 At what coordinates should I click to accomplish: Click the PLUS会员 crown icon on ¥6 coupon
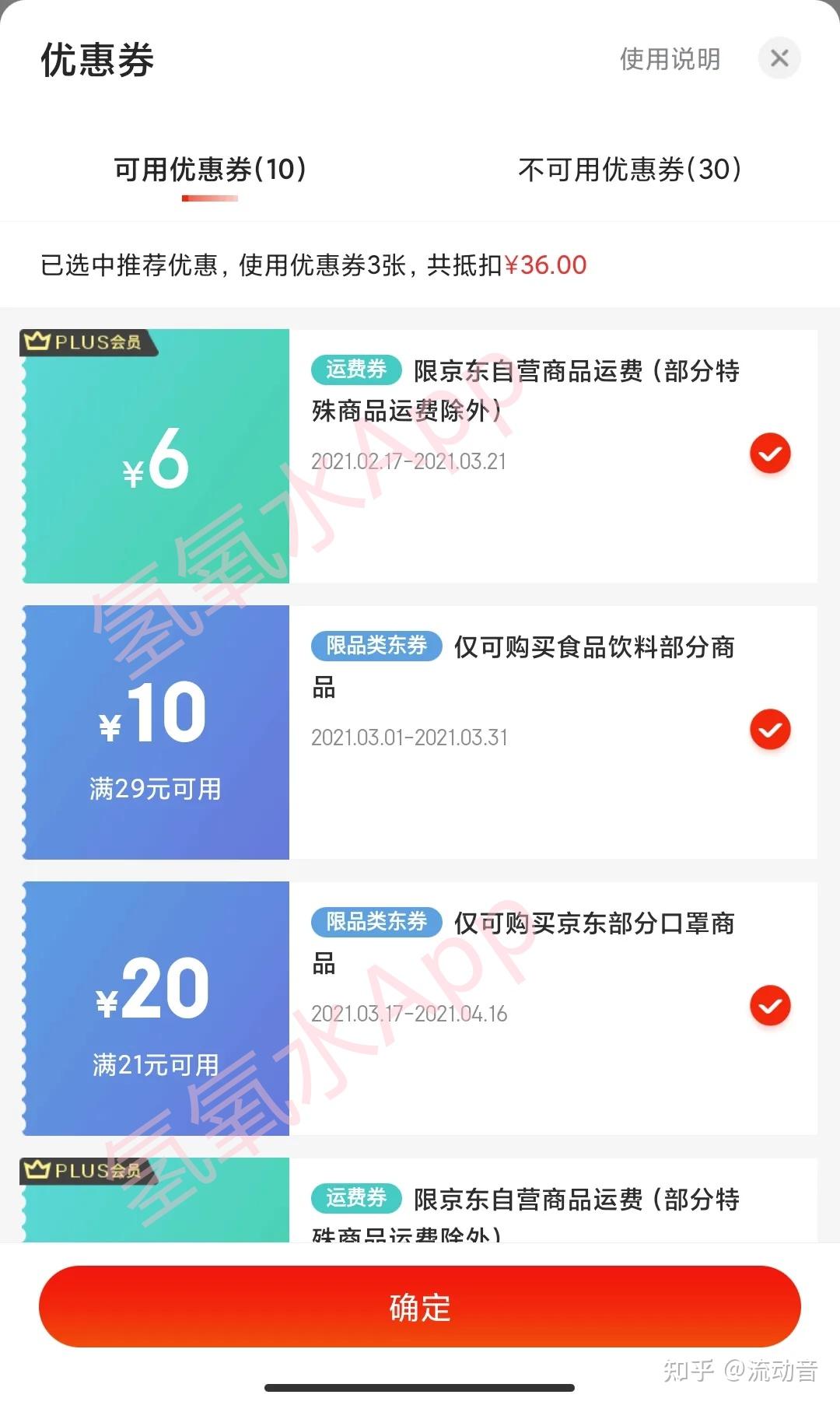click(86, 342)
